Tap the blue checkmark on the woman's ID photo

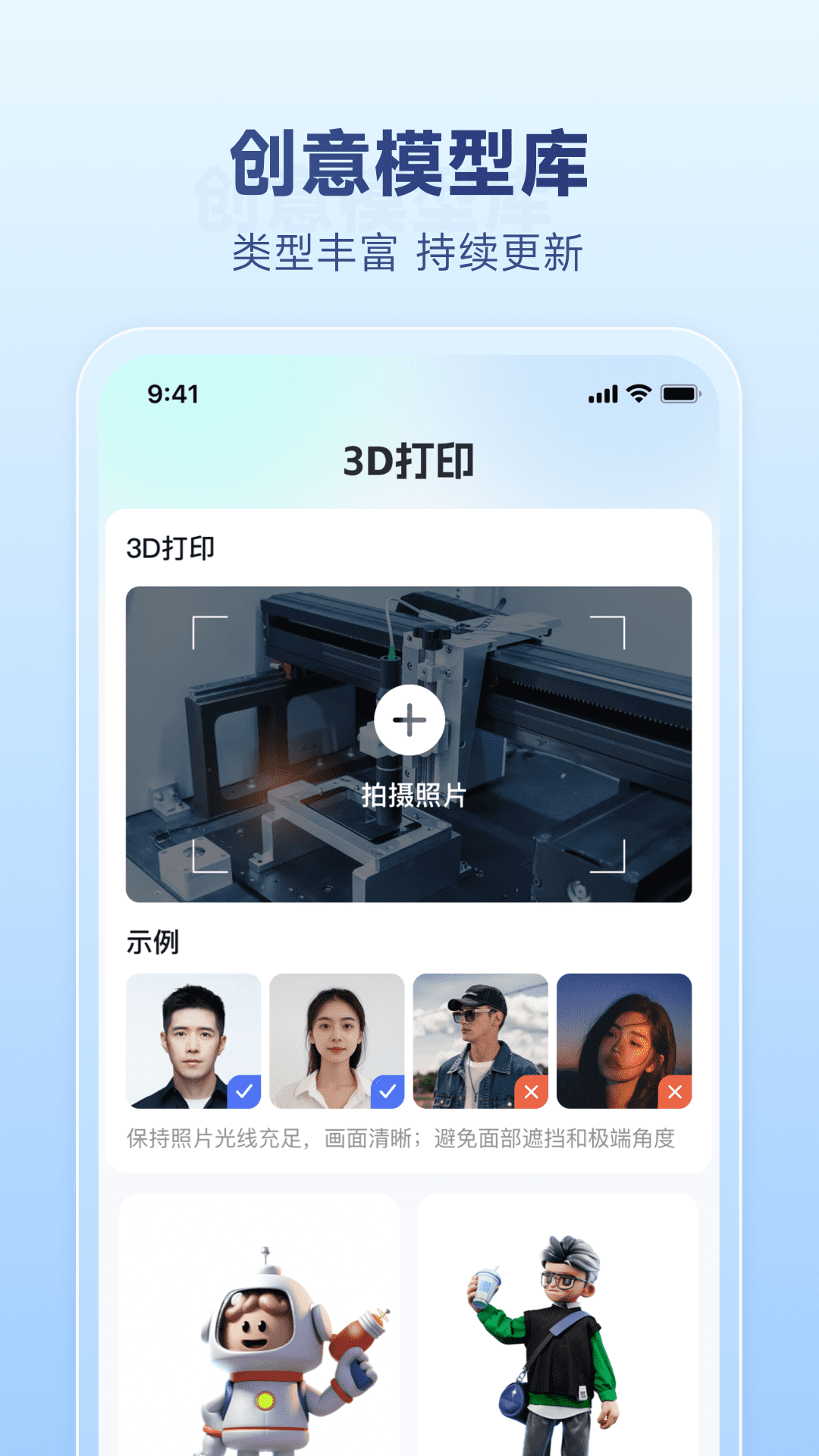tap(387, 1092)
